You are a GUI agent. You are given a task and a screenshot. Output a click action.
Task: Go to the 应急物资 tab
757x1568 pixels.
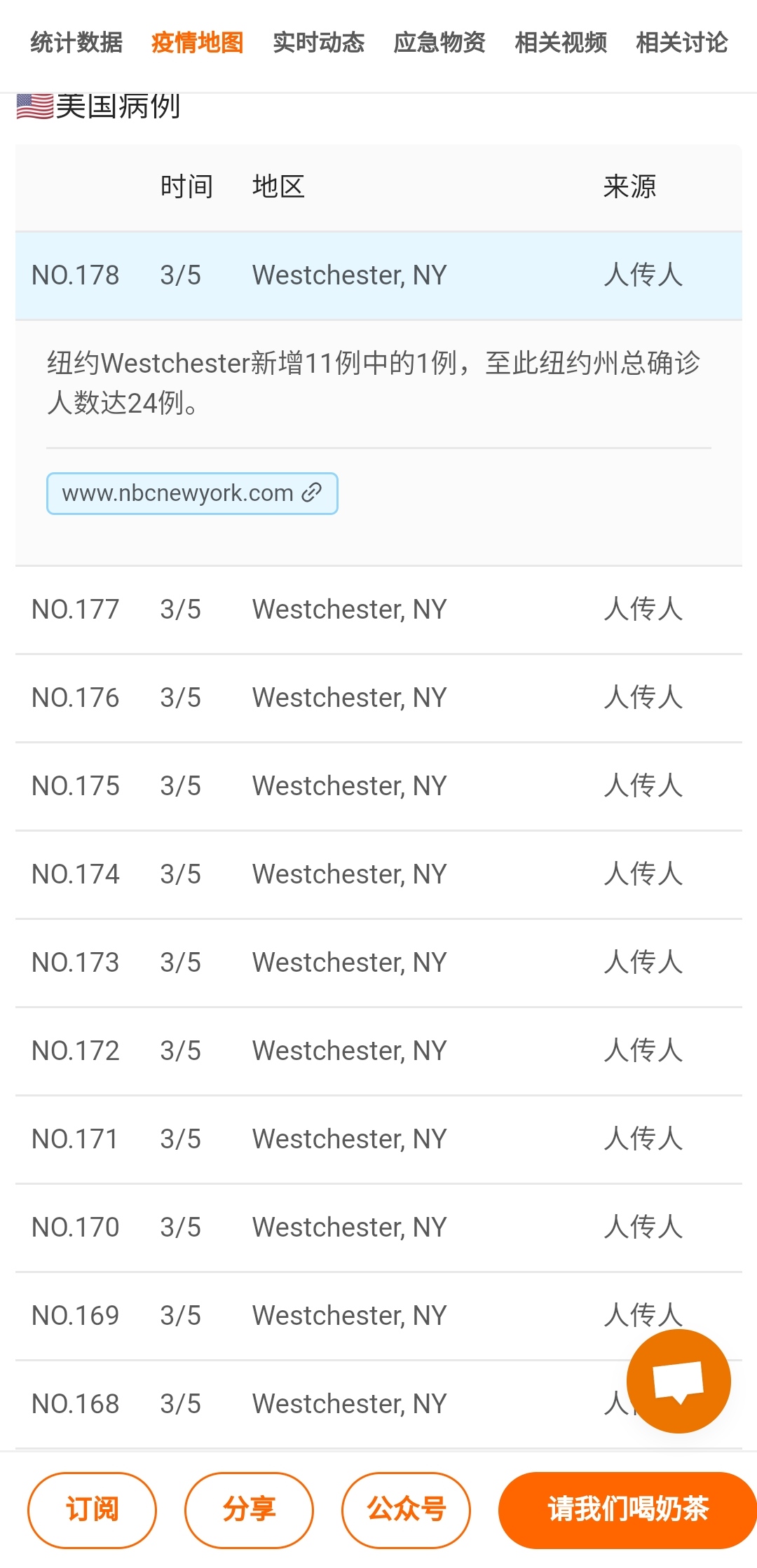coord(439,43)
